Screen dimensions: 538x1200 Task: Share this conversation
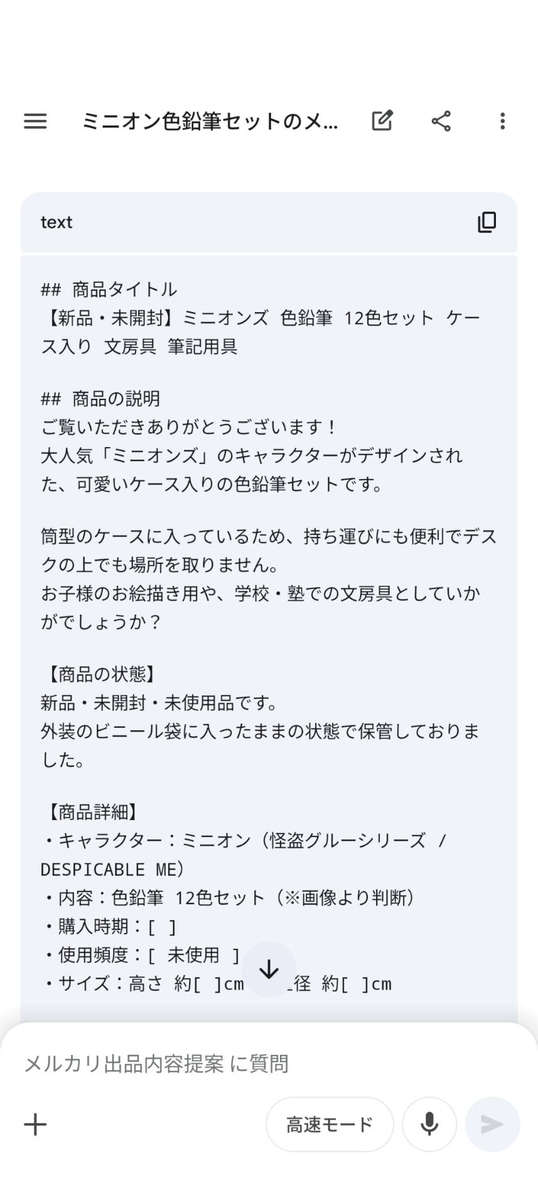click(x=441, y=121)
